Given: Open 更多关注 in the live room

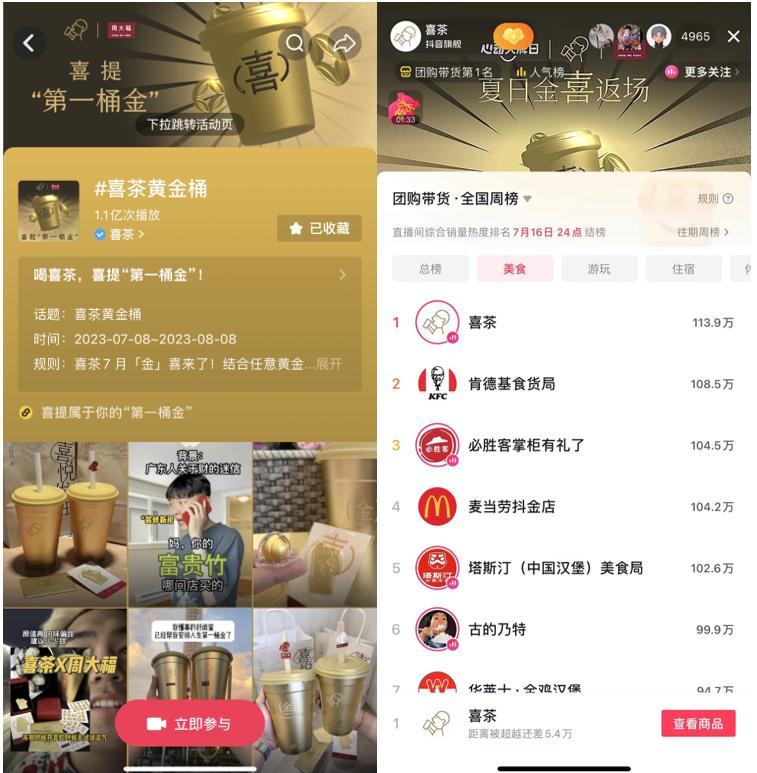Looking at the screenshot, I should (701, 72).
